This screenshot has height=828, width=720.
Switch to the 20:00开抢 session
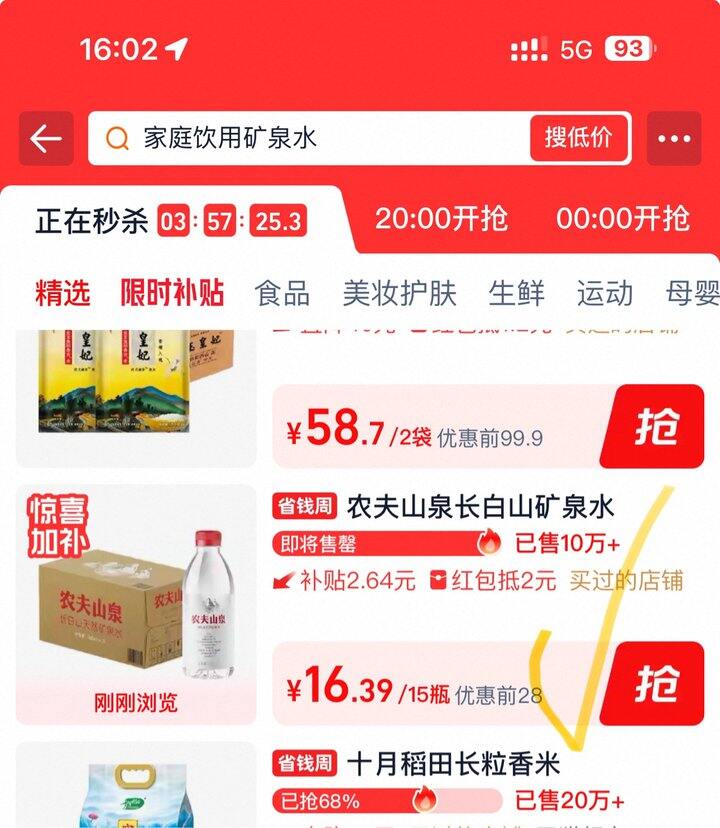(441, 218)
